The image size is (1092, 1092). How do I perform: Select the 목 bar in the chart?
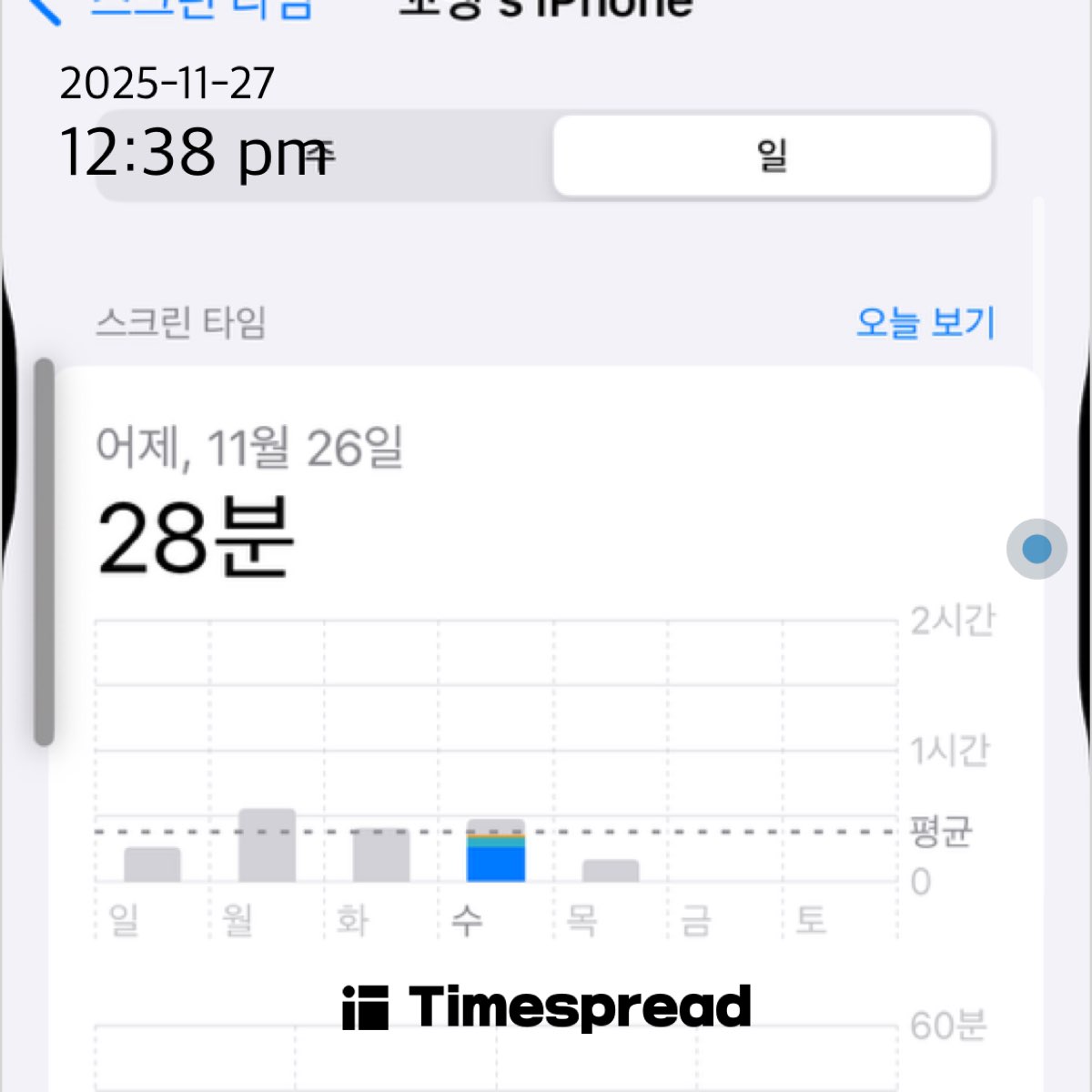(x=611, y=871)
